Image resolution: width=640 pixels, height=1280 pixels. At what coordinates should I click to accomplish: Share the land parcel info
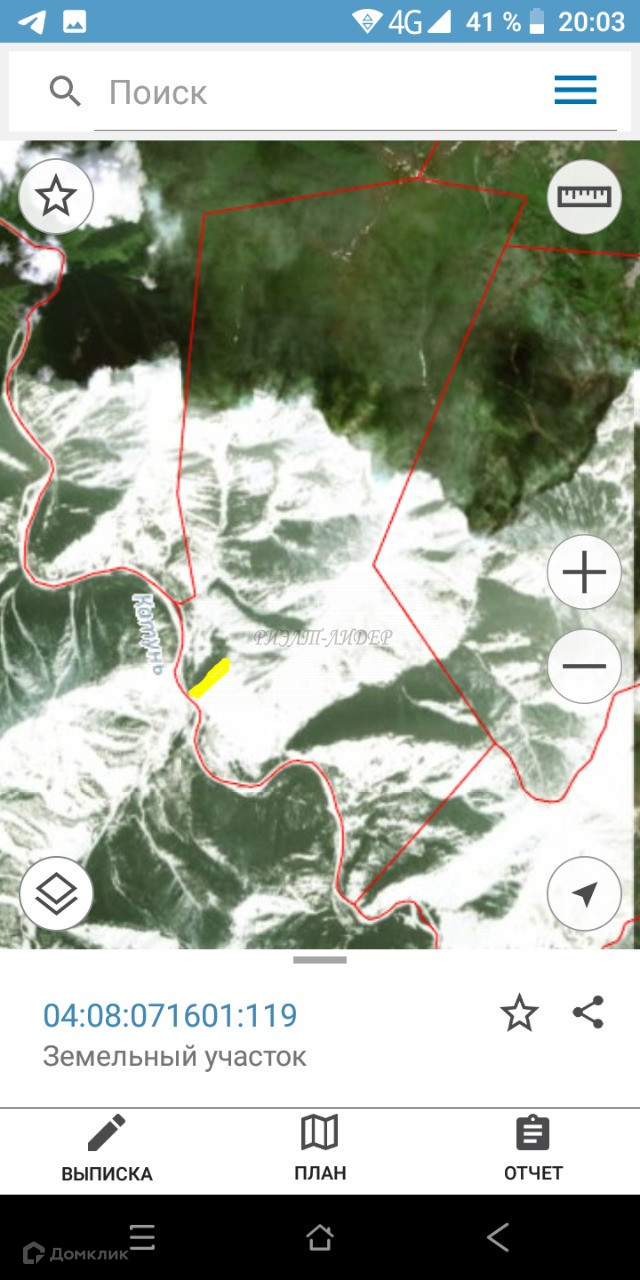click(x=588, y=1013)
